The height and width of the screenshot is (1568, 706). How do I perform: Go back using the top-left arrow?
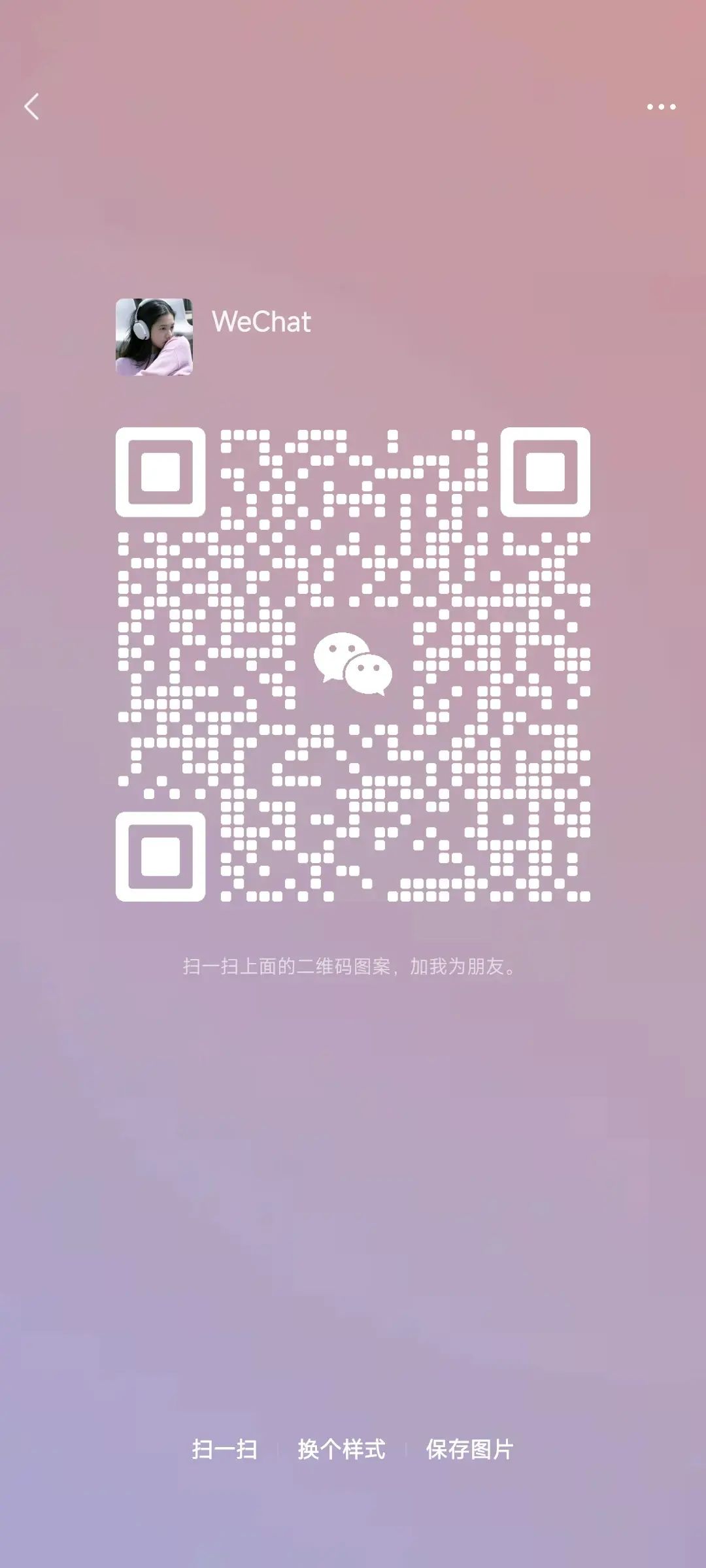(x=31, y=106)
